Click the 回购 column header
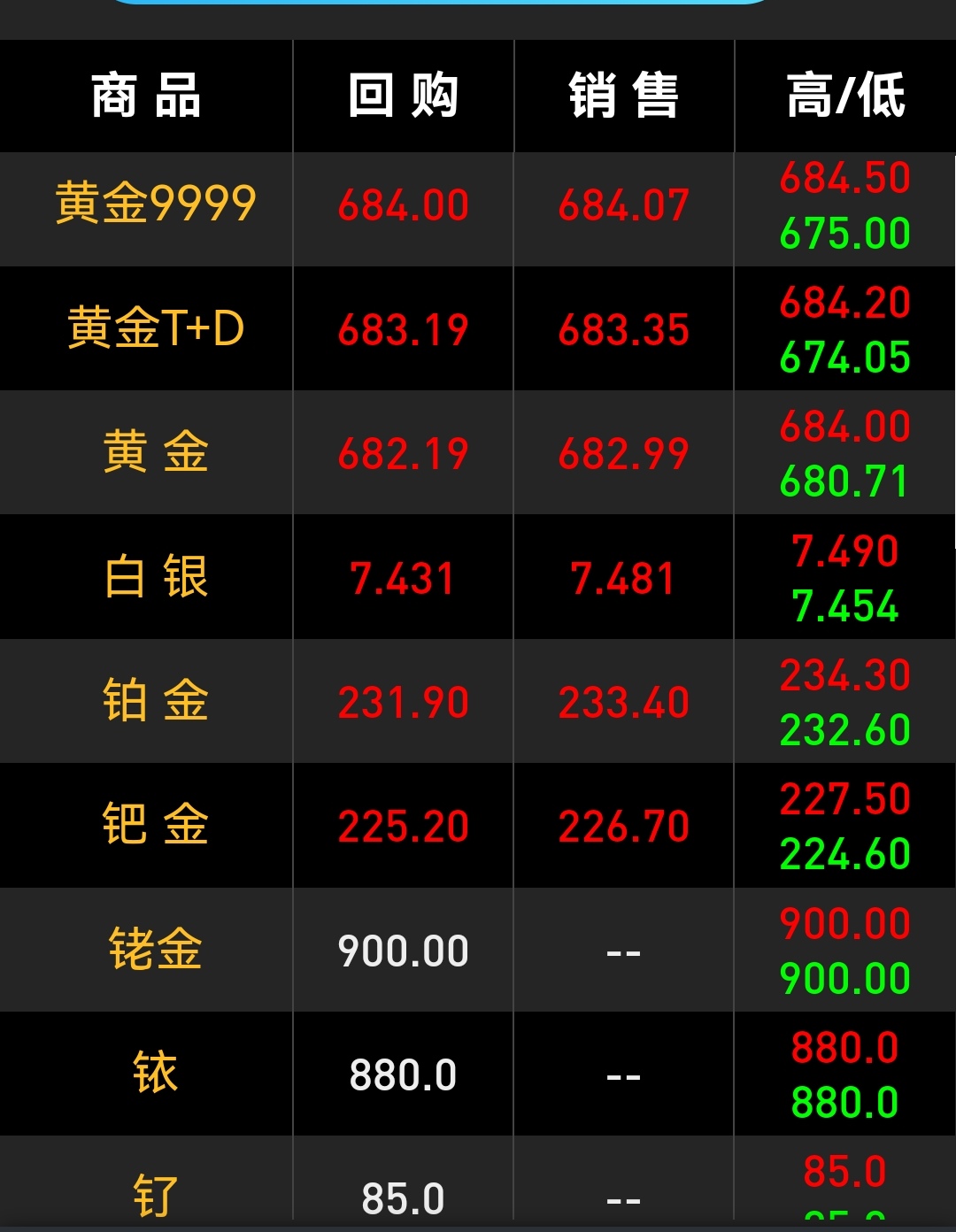This screenshot has width=956, height=1232. 403,96
